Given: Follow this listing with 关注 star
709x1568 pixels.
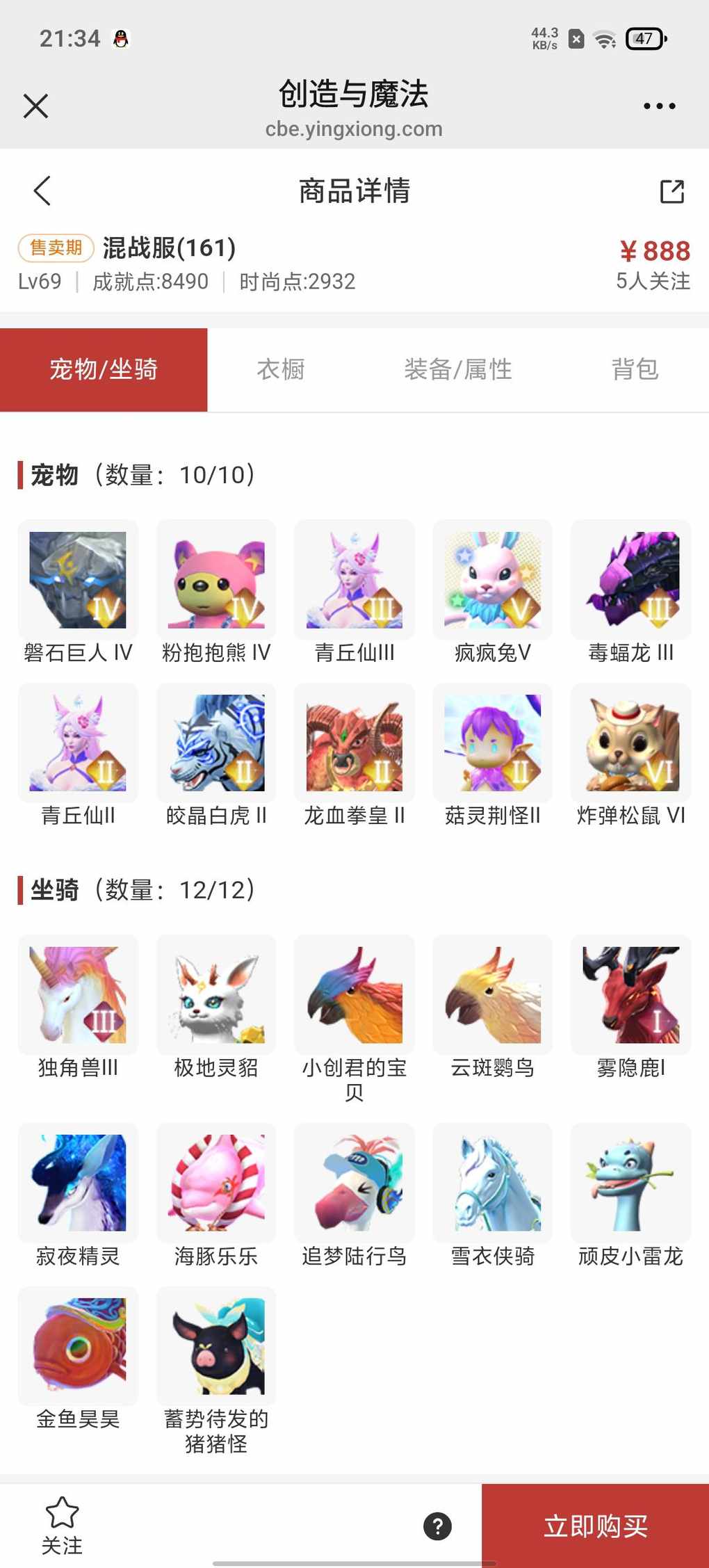Looking at the screenshot, I should coord(62,1526).
